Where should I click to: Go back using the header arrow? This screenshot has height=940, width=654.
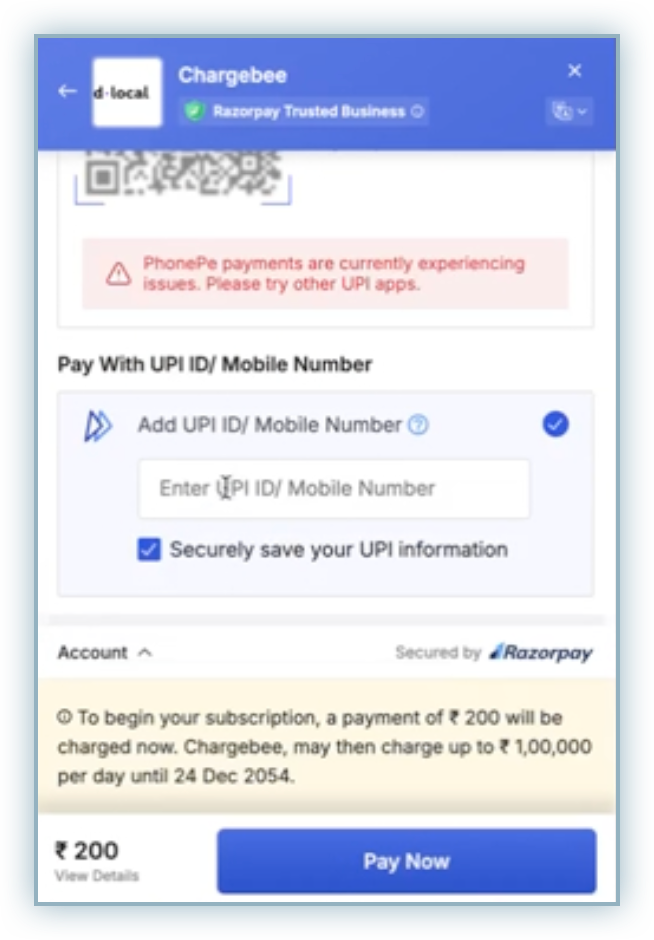(x=67, y=91)
